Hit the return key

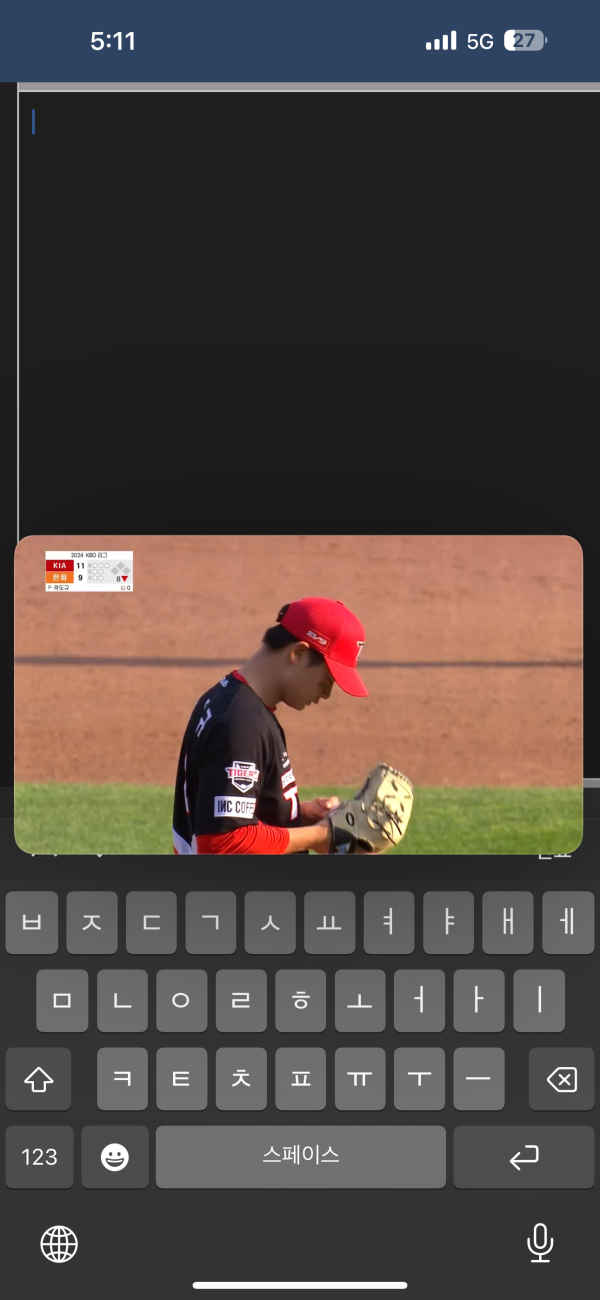(523, 1157)
